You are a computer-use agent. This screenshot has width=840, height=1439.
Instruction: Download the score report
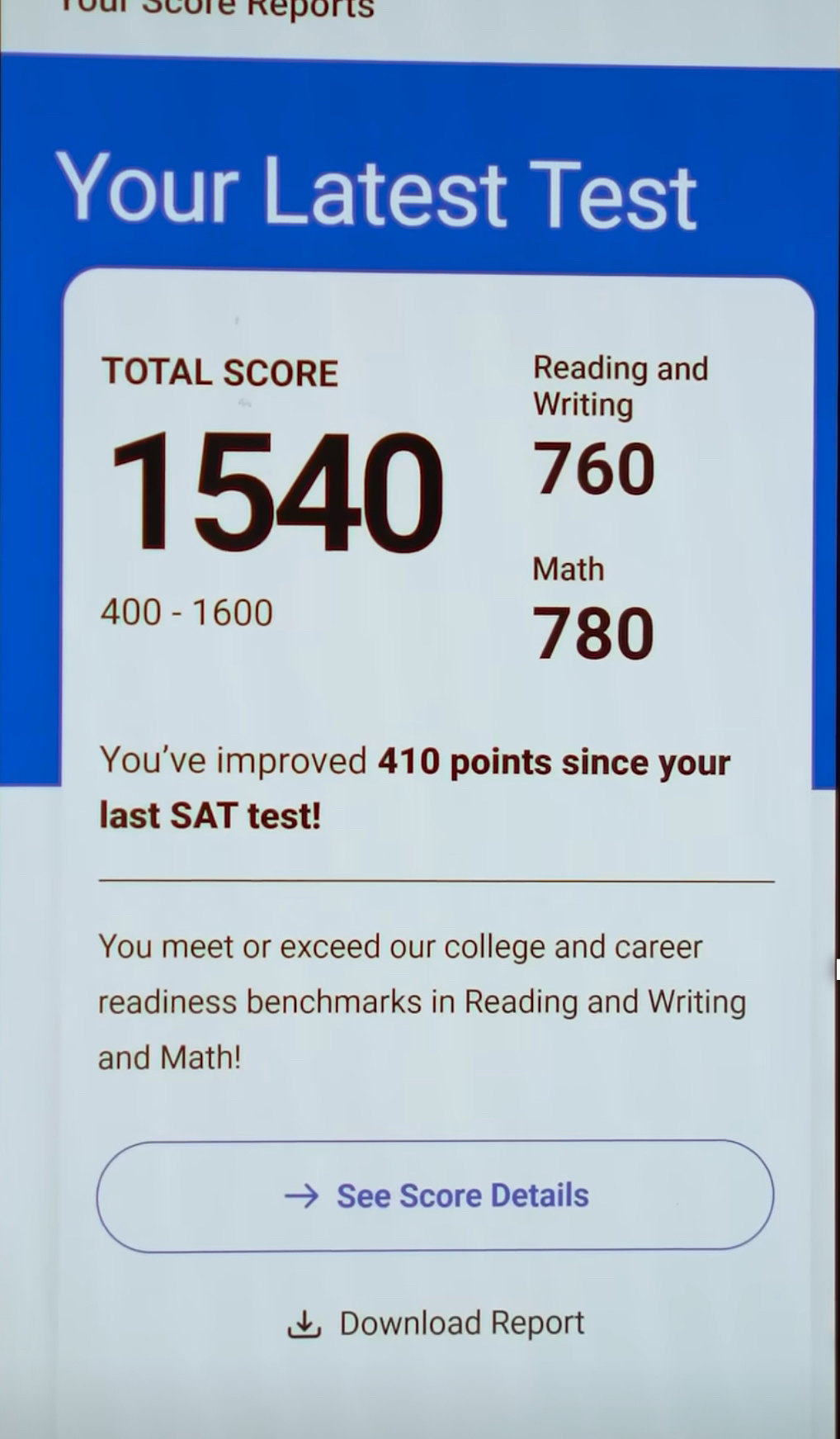click(x=436, y=1323)
